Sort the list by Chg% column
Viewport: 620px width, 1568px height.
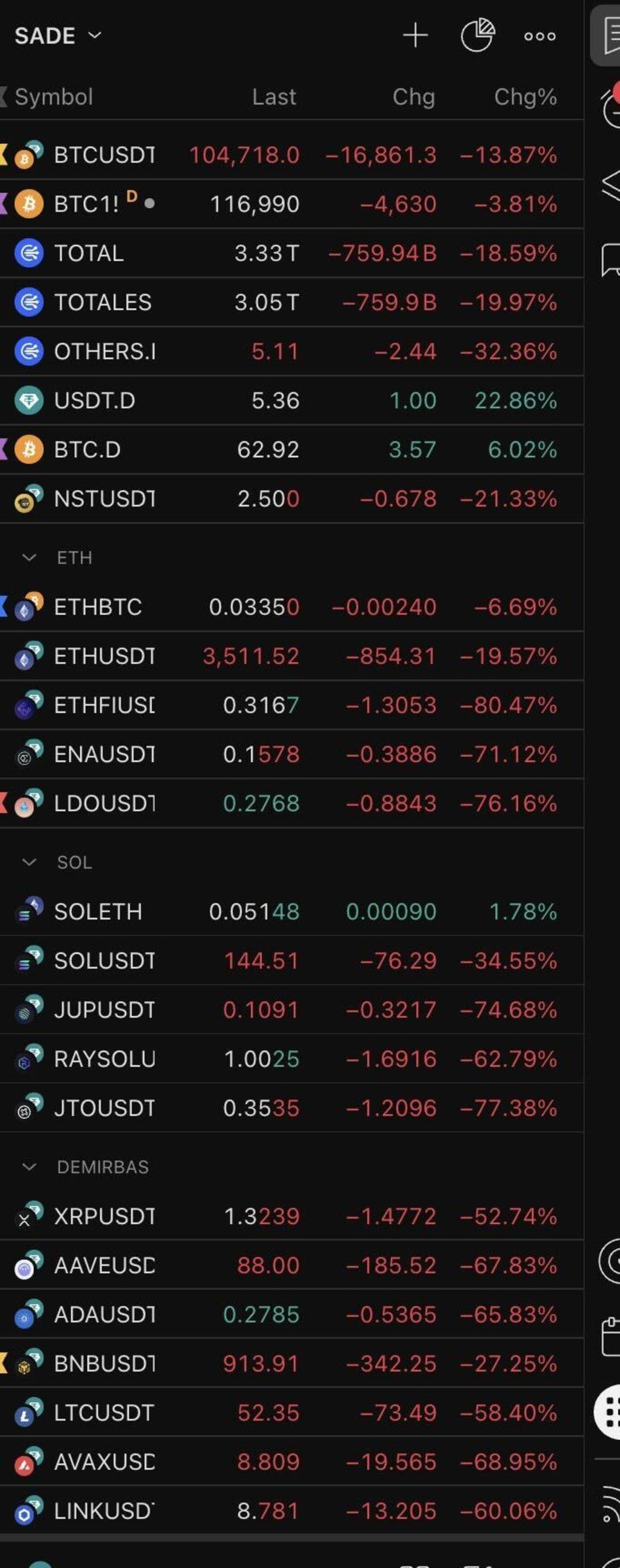click(x=525, y=97)
